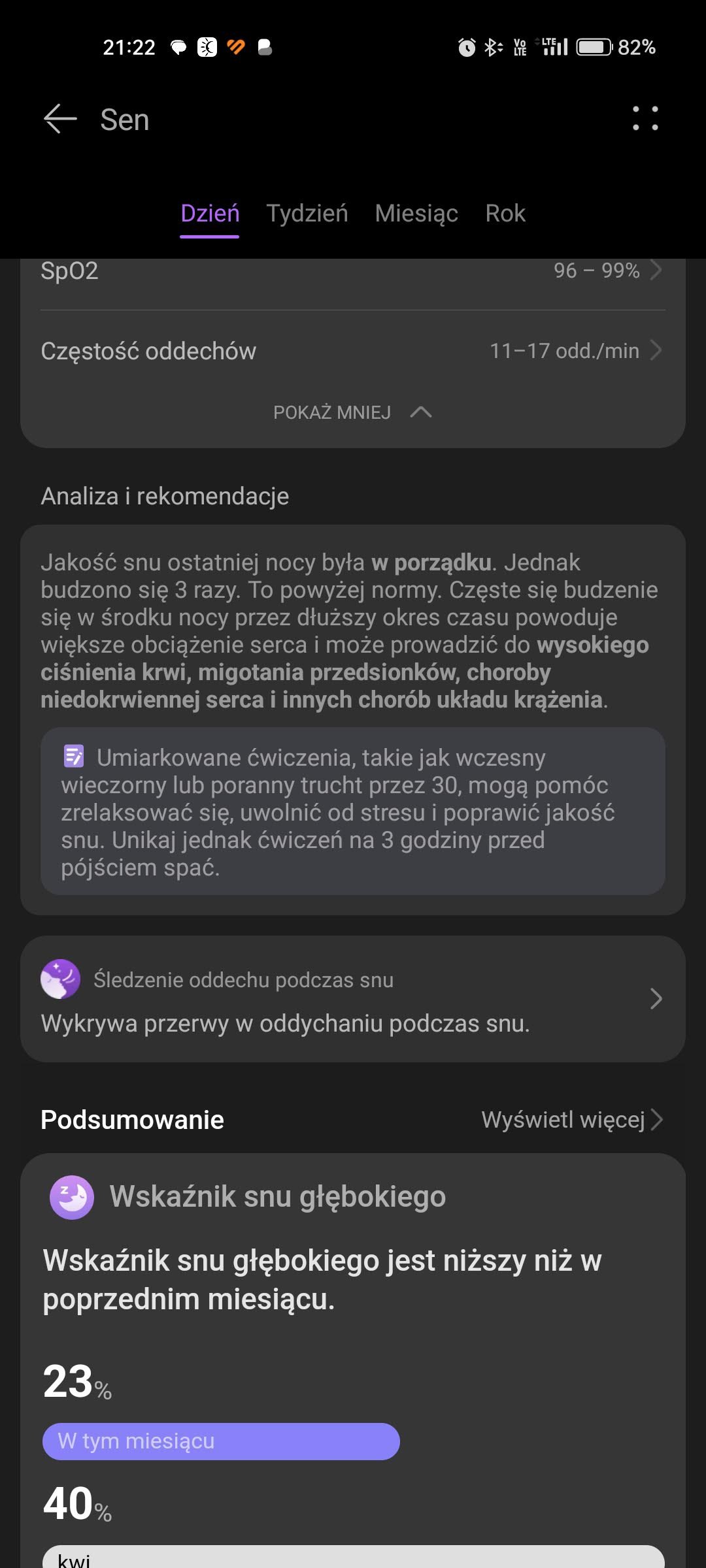This screenshot has width=706, height=1568.
Task: Open the Częstość oddechów row
Action: 353,351
